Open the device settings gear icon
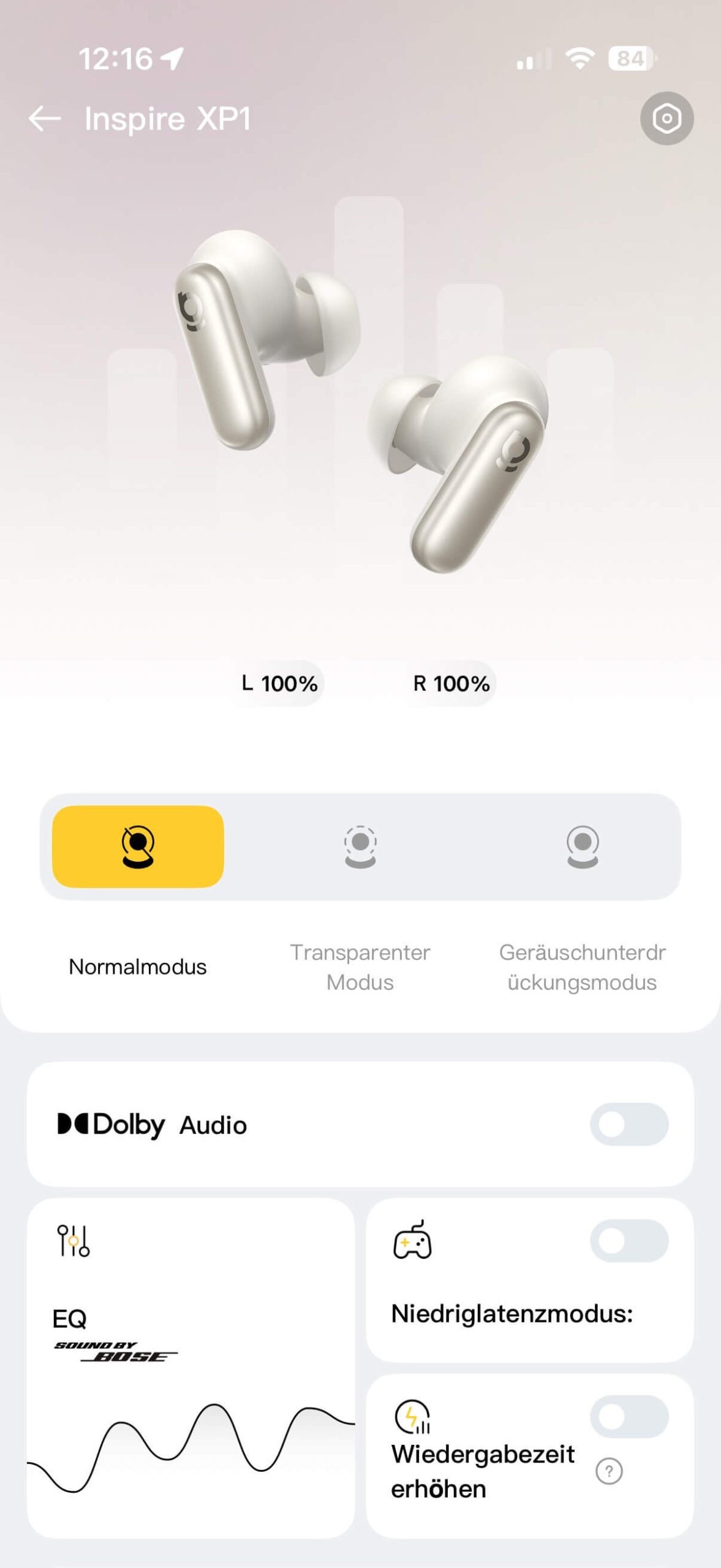721x1568 pixels. coord(666,118)
